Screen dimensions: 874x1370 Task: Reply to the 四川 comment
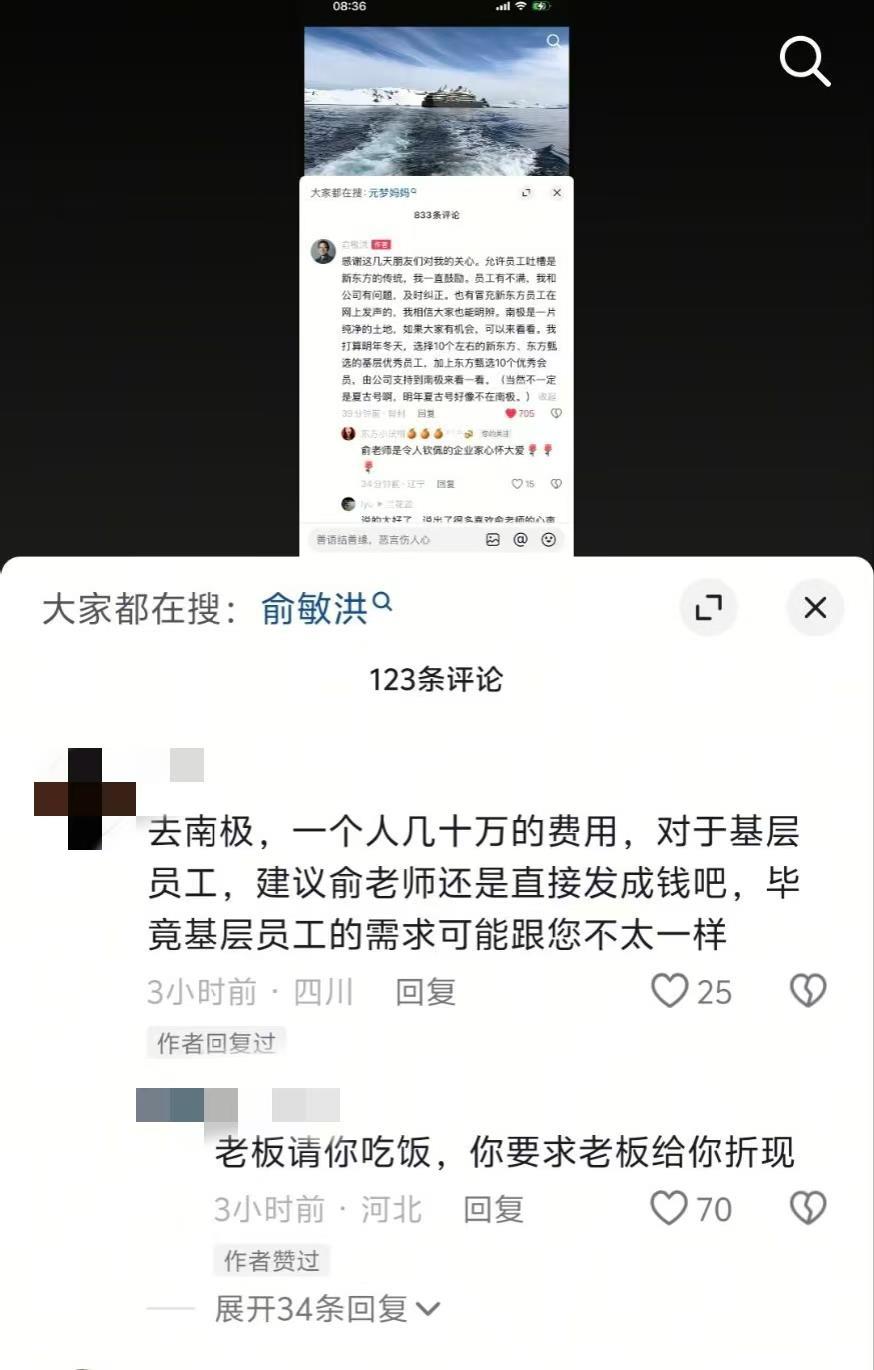[425, 991]
